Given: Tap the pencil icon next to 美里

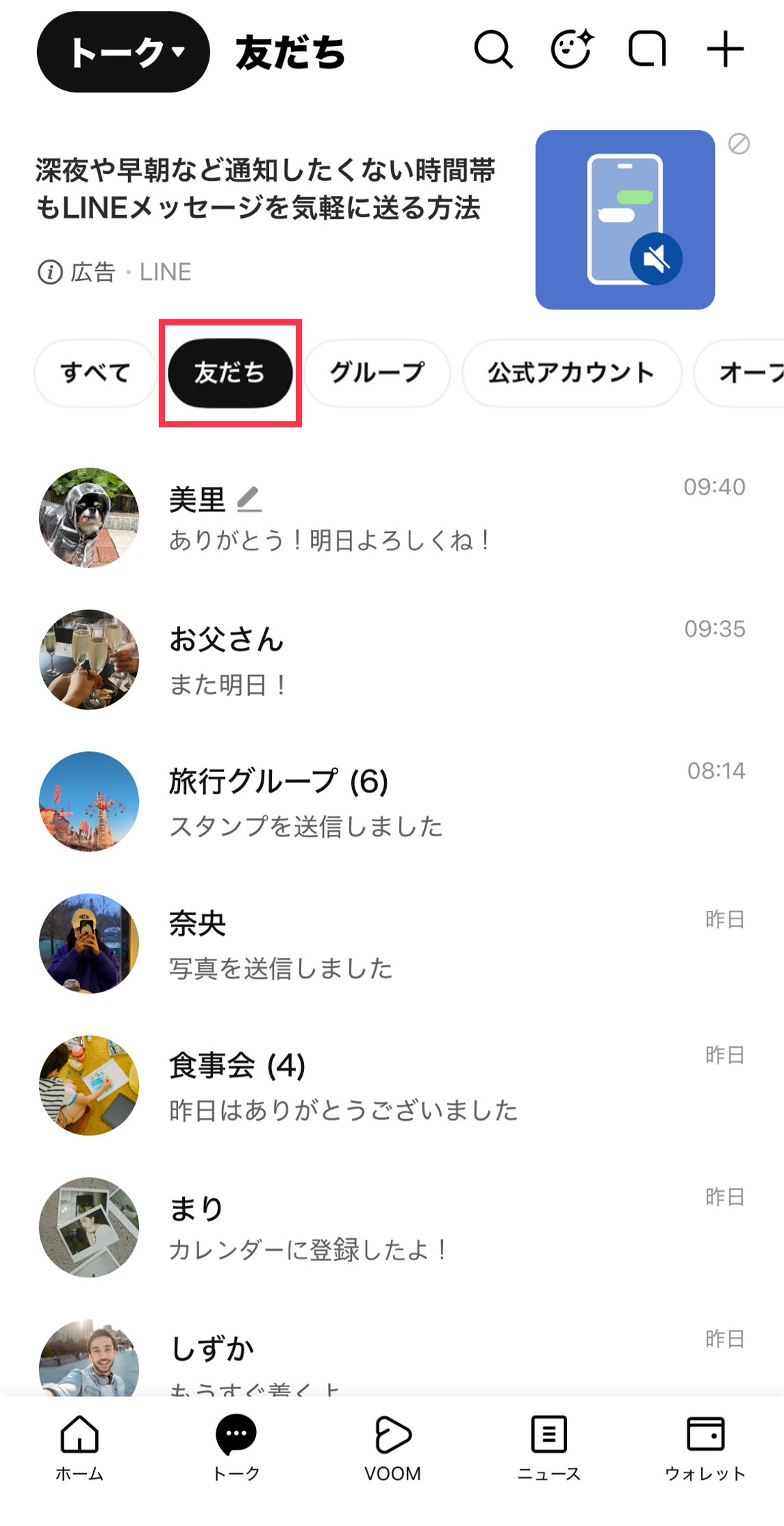Looking at the screenshot, I should point(251,501).
